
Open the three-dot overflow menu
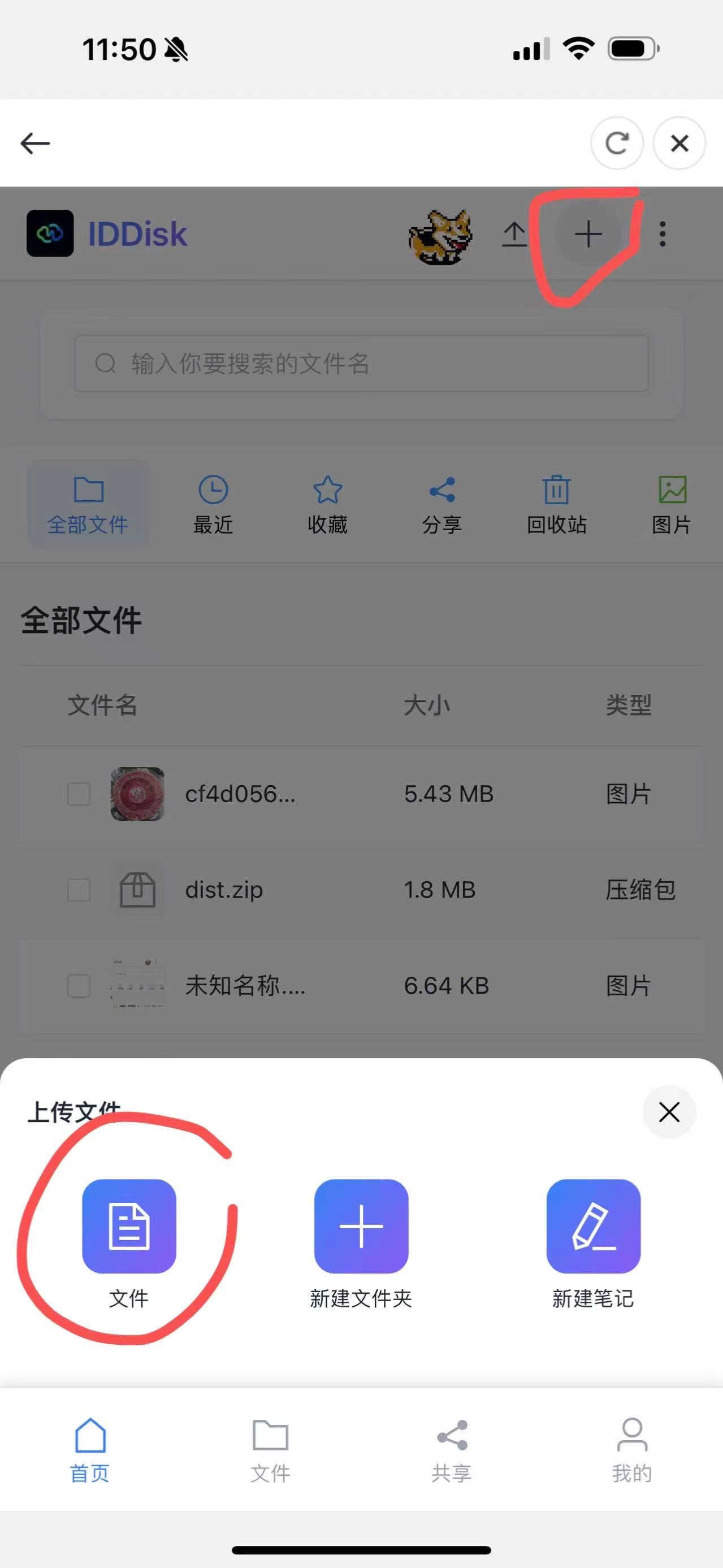coord(662,235)
